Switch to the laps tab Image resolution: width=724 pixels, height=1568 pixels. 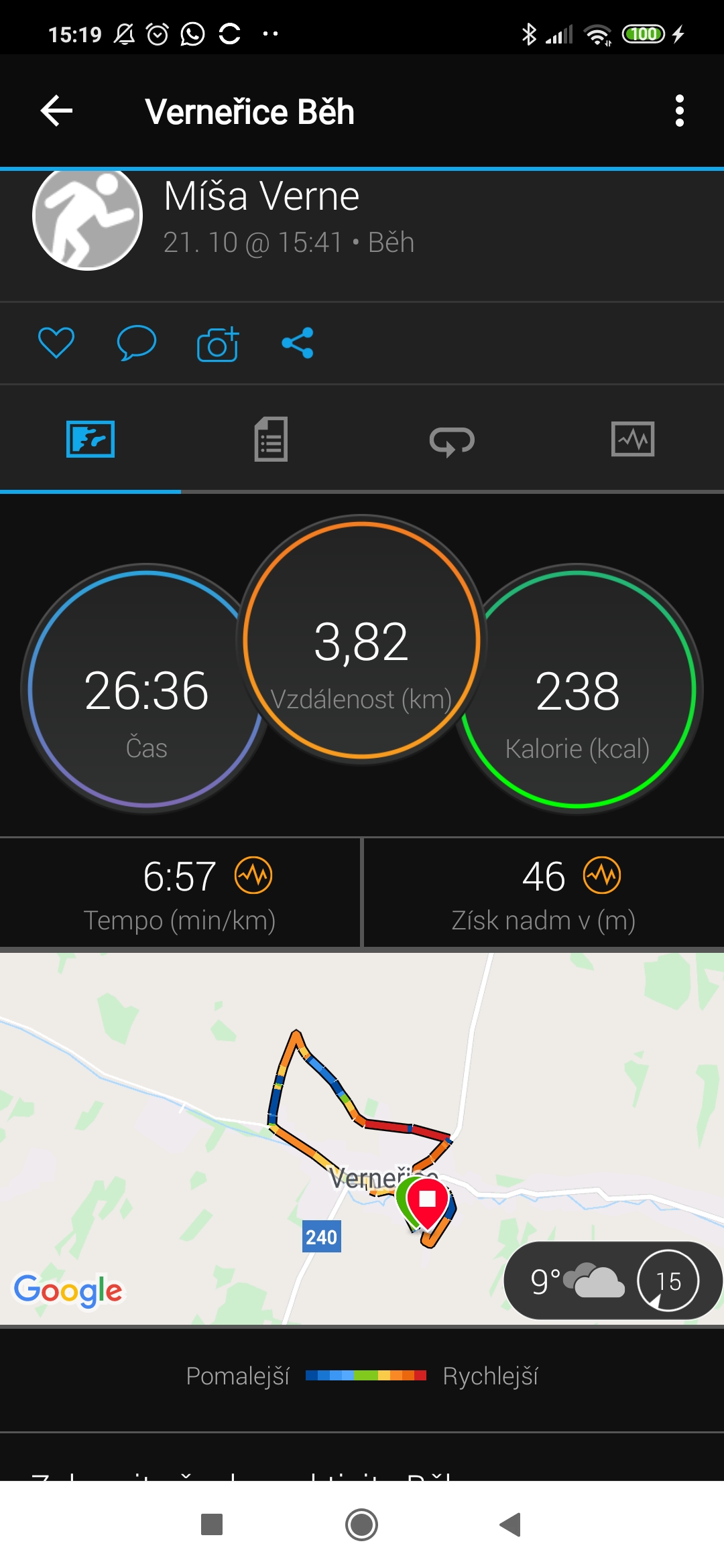coord(452,441)
